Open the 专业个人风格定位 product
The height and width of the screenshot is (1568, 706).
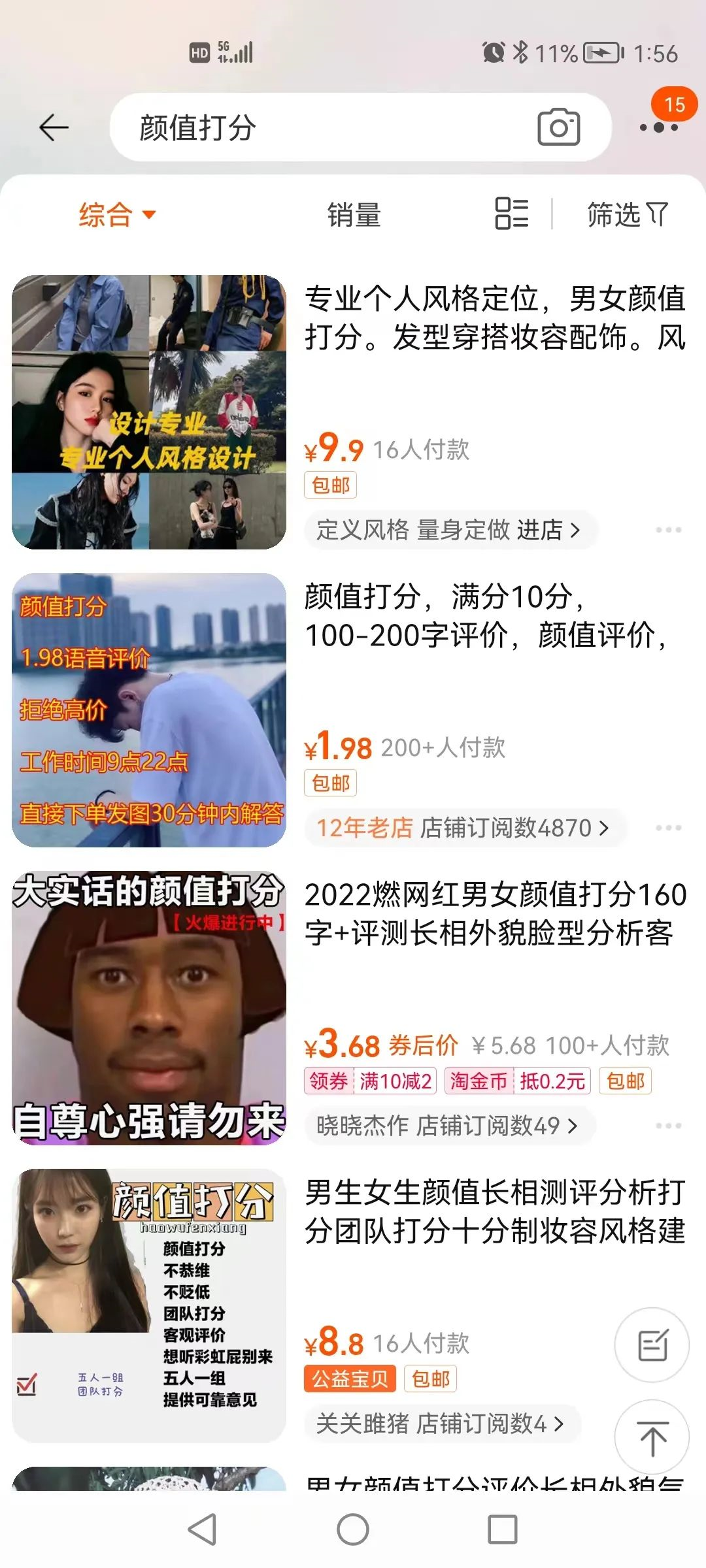pos(495,318)
